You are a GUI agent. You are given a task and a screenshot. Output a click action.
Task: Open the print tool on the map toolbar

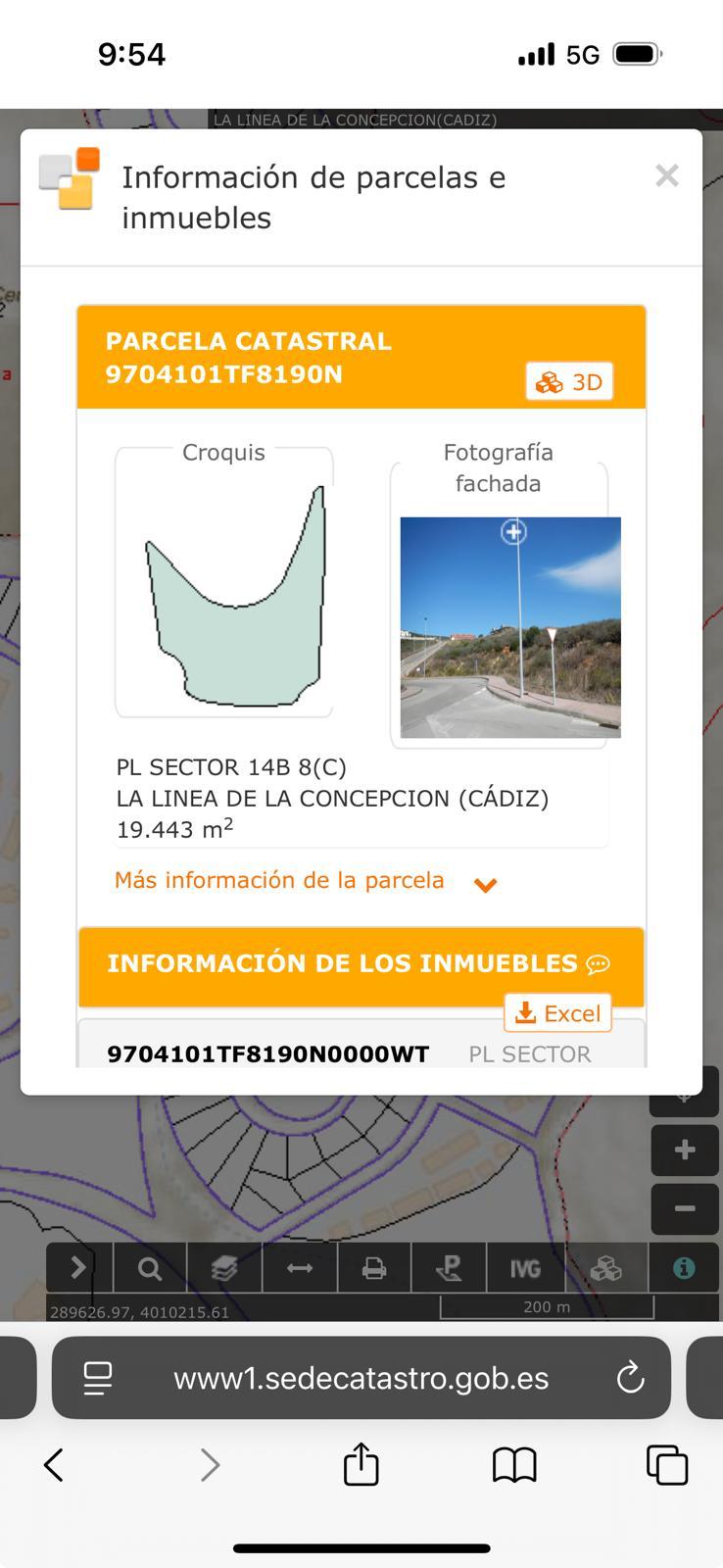[x=375, y=1268]
